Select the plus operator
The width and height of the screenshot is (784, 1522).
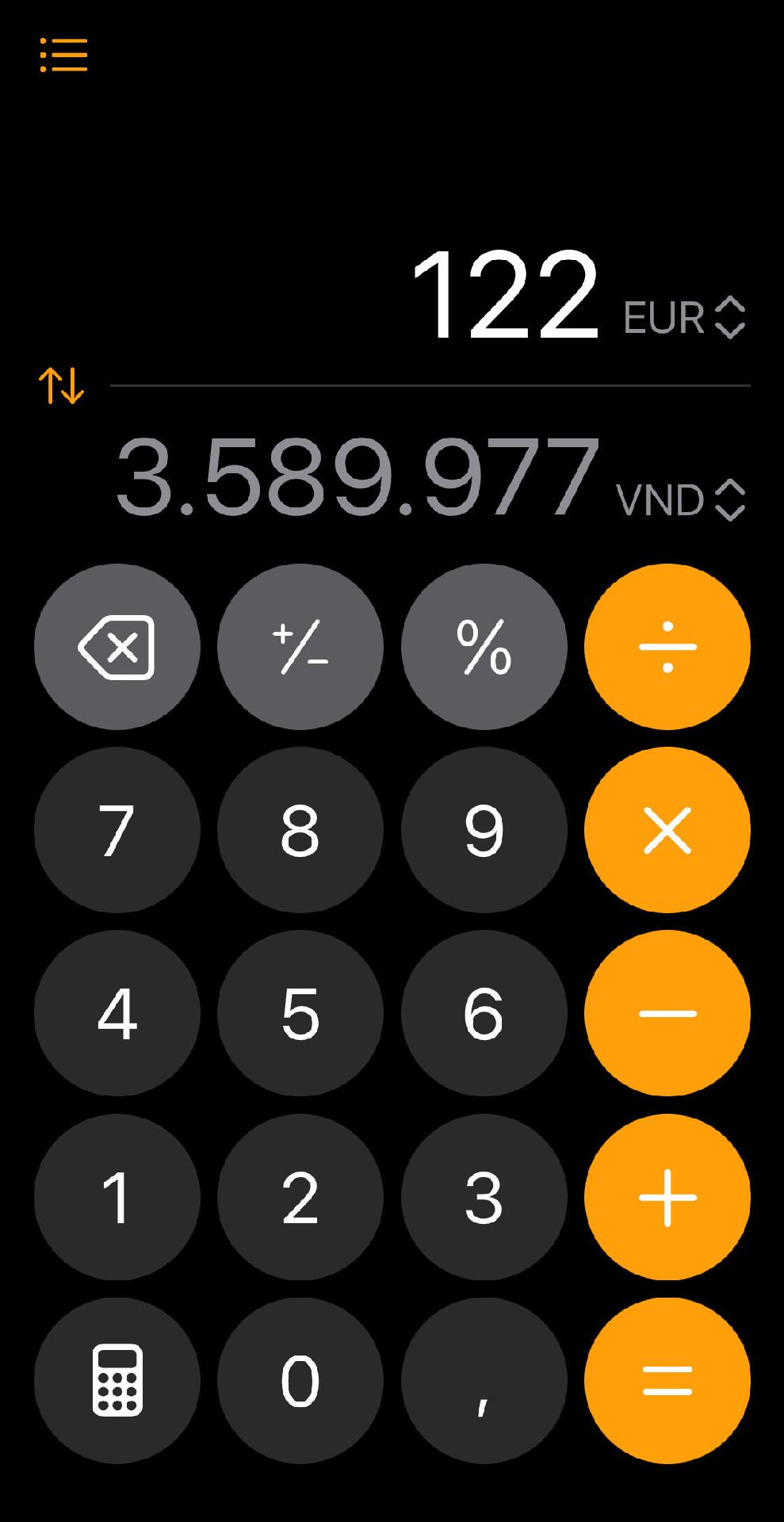click(x=667, y=1197)
